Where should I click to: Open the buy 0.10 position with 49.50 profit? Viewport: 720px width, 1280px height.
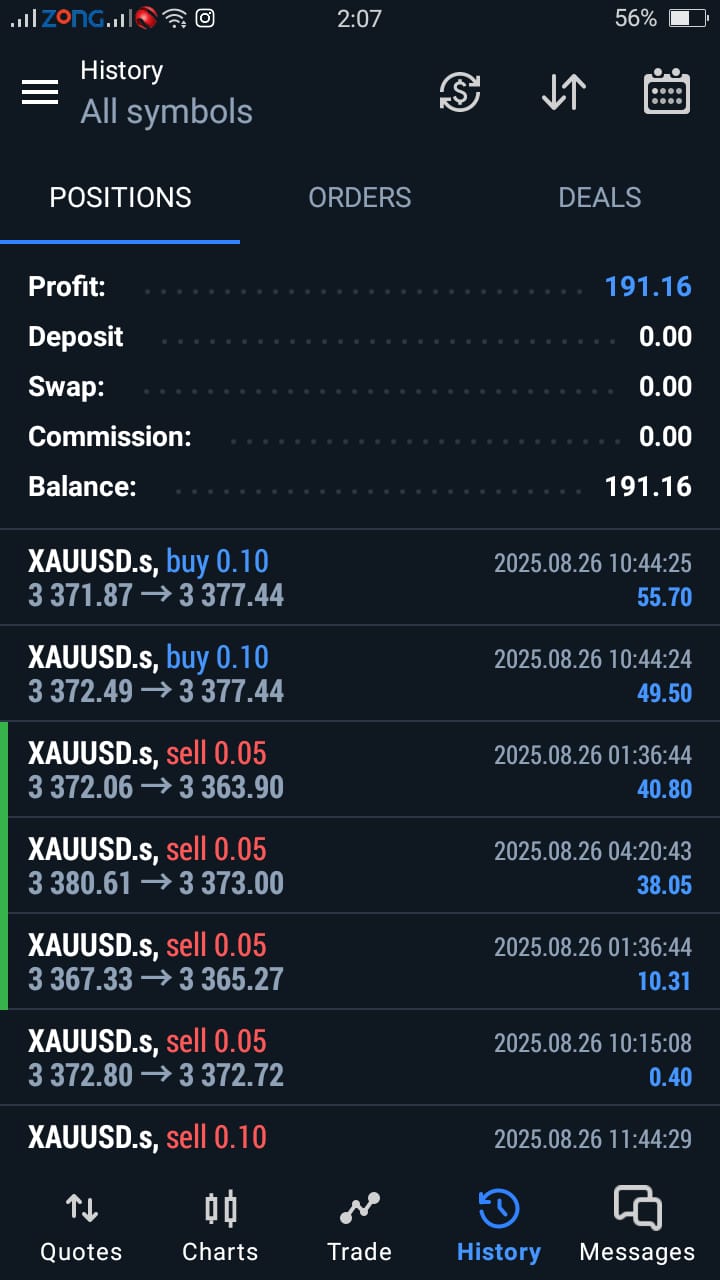tap(360, 674)
